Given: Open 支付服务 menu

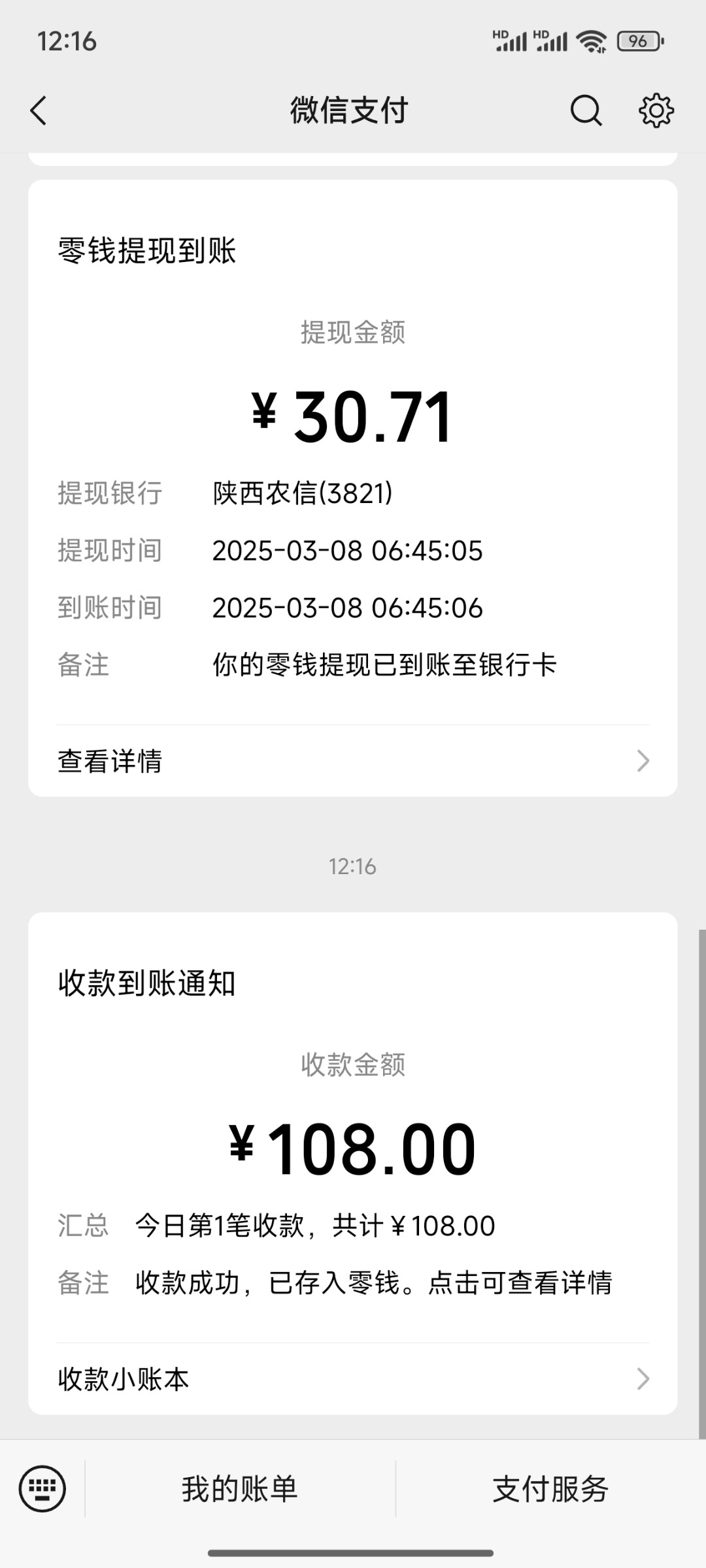Looking at the screenshot, I should pyautogui.click(x=550, y=1489).
